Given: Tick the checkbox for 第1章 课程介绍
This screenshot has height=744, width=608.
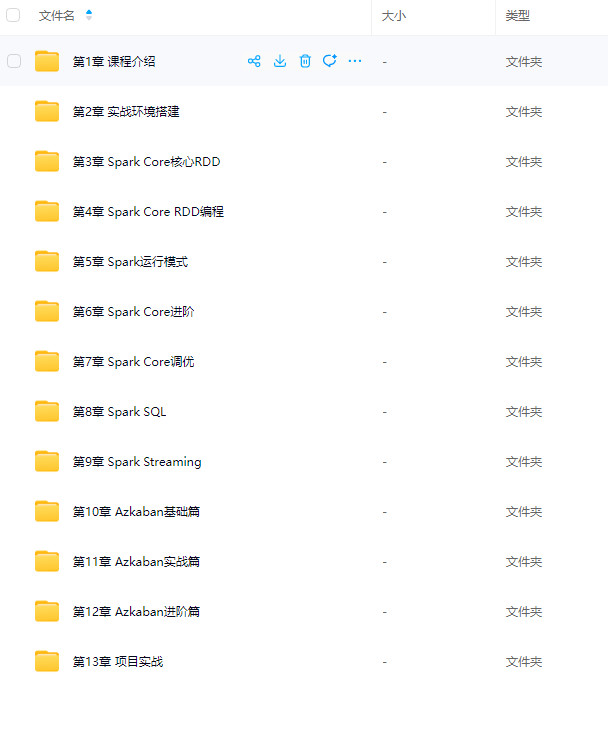Looking at the screenshot, I should [x=14, y=61].
